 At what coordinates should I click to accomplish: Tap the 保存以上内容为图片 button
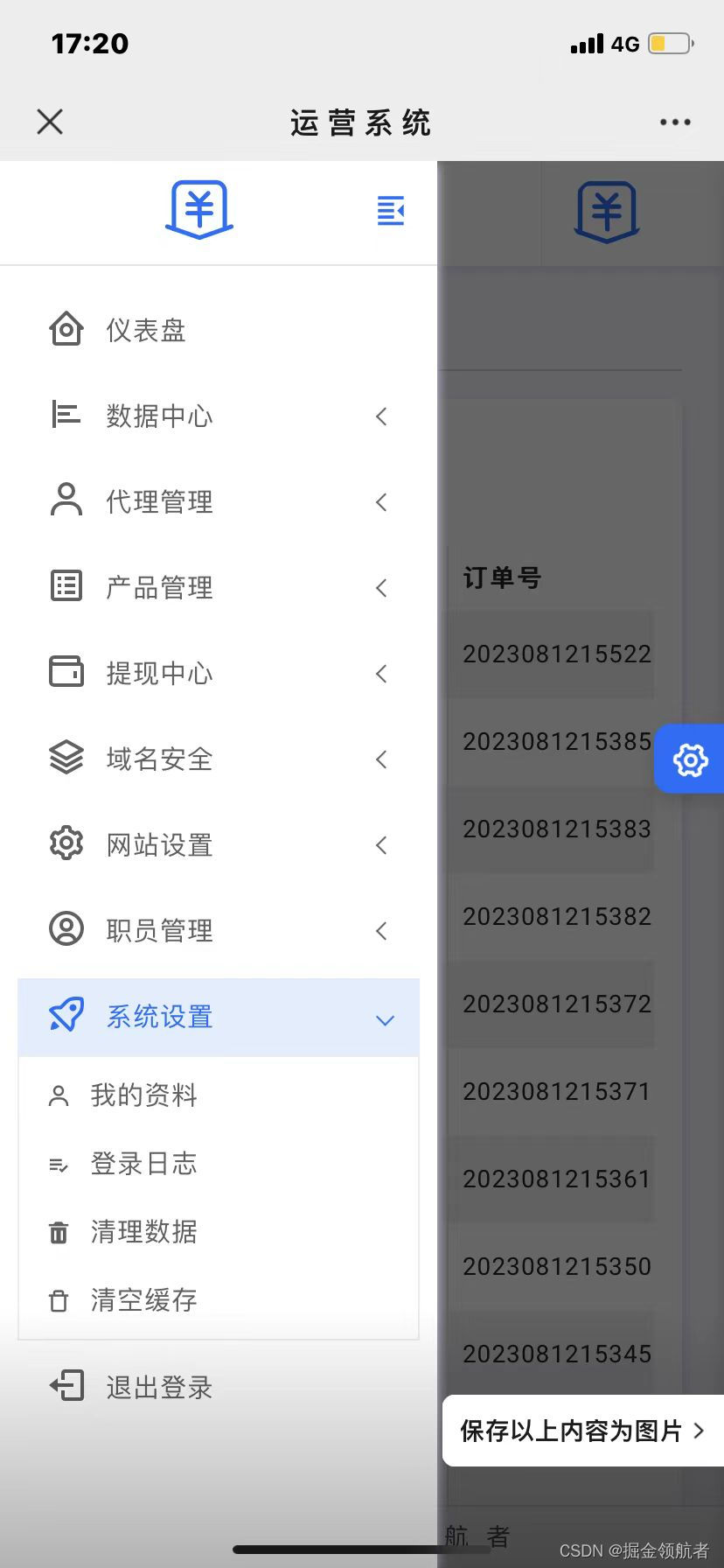tap(581, 1431)
